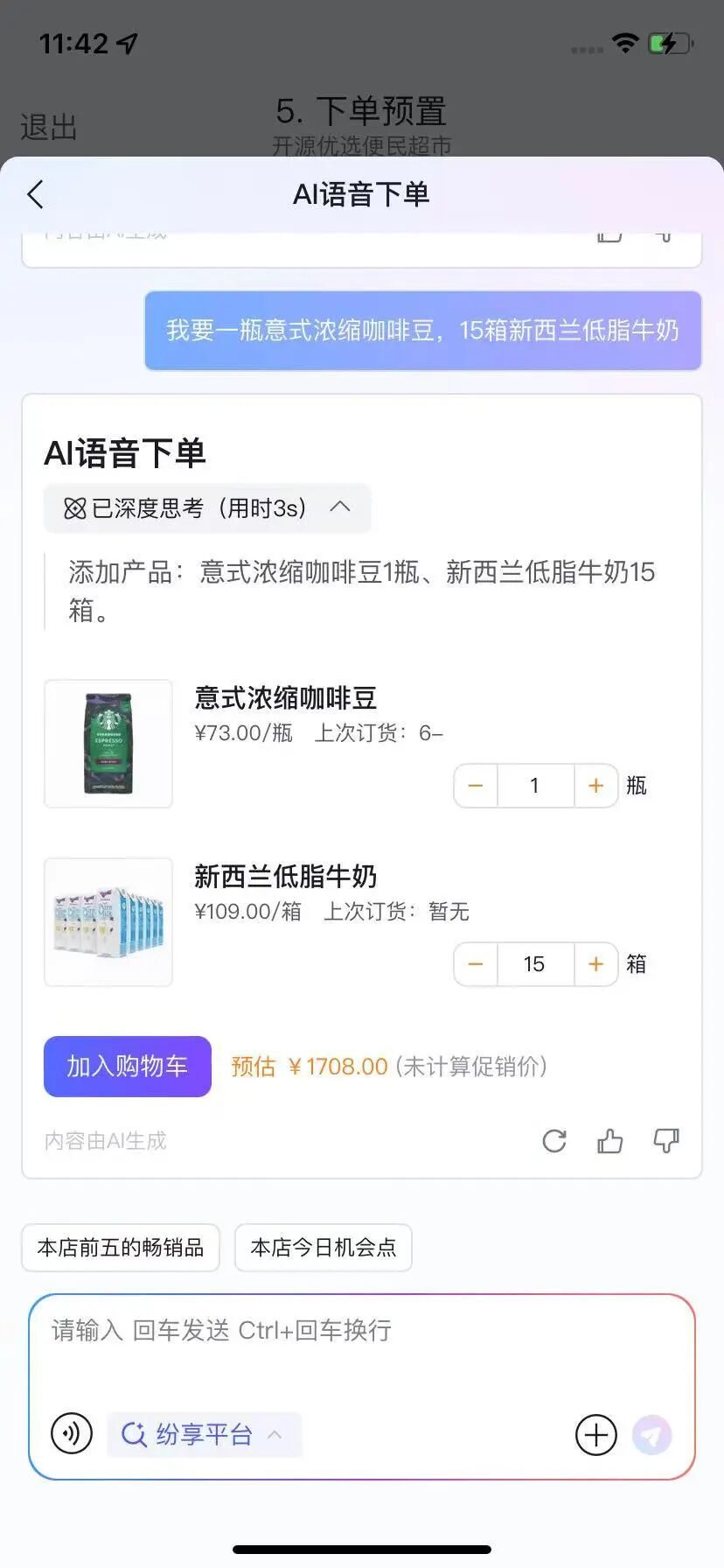Screen dimensions: 724x1568
Task: Increase 意式浓缩咖啡豆 quantity
Action: click(x=596, y=786)
